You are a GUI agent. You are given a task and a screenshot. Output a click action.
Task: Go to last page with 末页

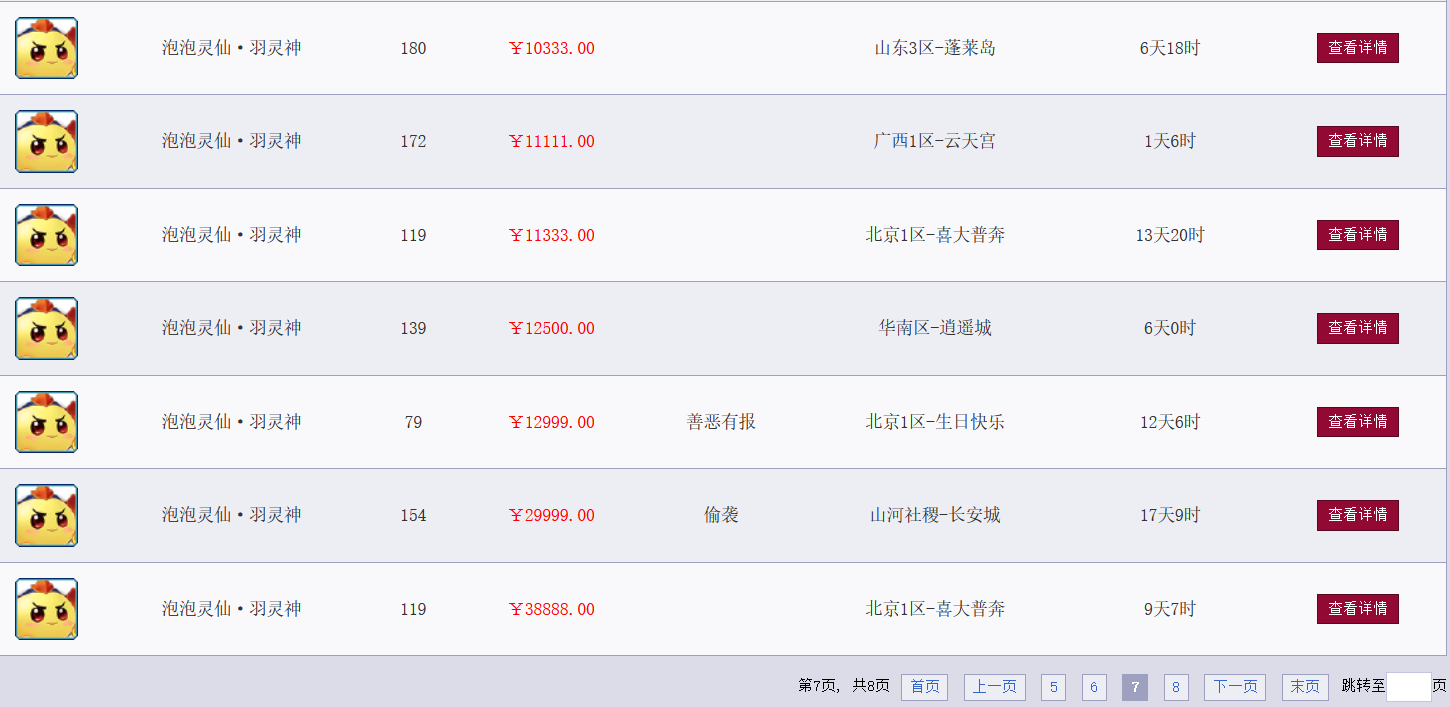tap(1305, 687)
